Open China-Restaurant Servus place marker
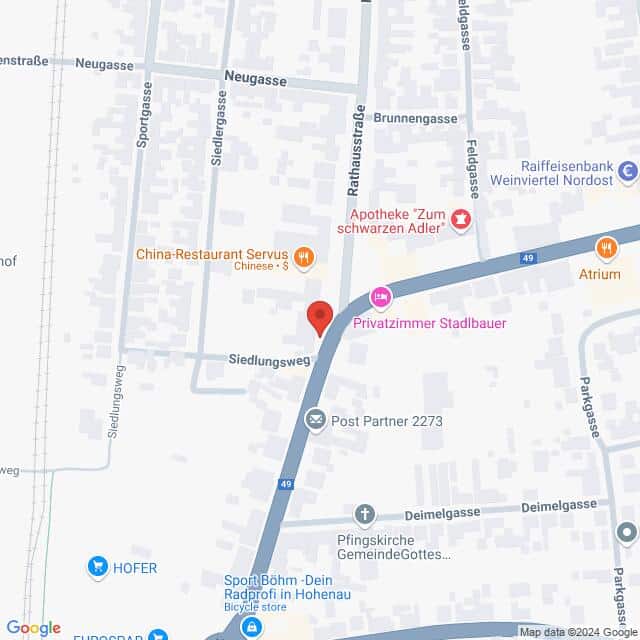The width and height of the screenshot is (640, 640). (x=305, y=259)
